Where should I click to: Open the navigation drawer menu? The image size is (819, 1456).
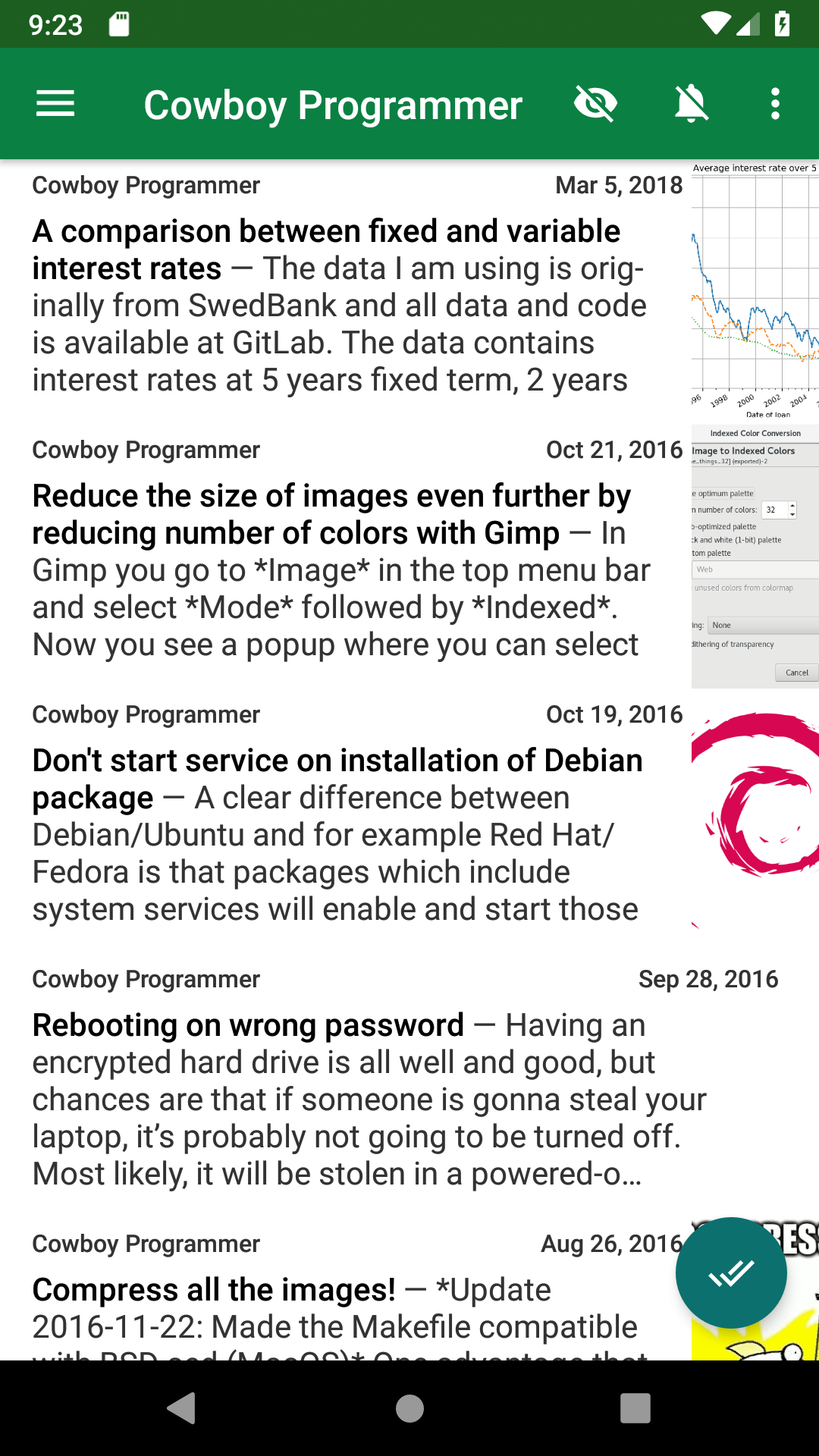(x=55, y=104)
